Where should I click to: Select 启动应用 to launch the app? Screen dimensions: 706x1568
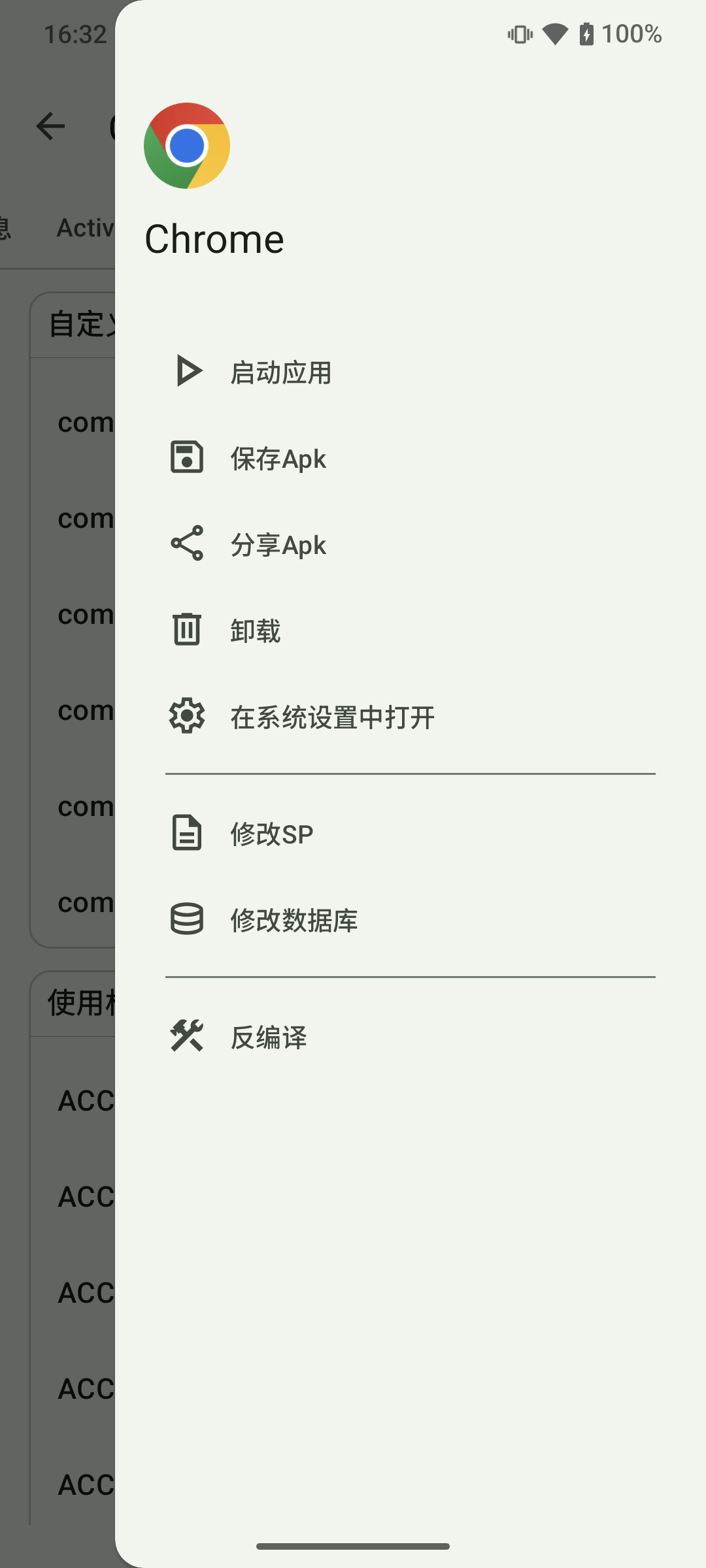(x=281, y=371)
